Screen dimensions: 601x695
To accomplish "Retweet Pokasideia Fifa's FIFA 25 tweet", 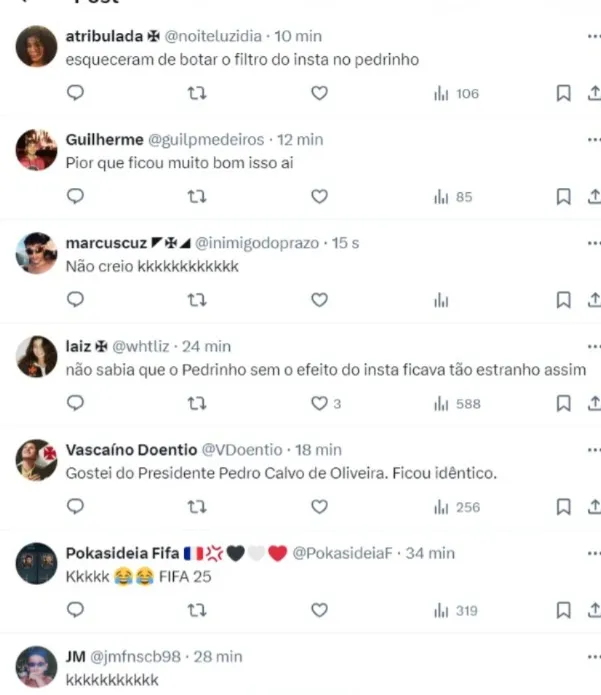I will [x=197, y=610].
